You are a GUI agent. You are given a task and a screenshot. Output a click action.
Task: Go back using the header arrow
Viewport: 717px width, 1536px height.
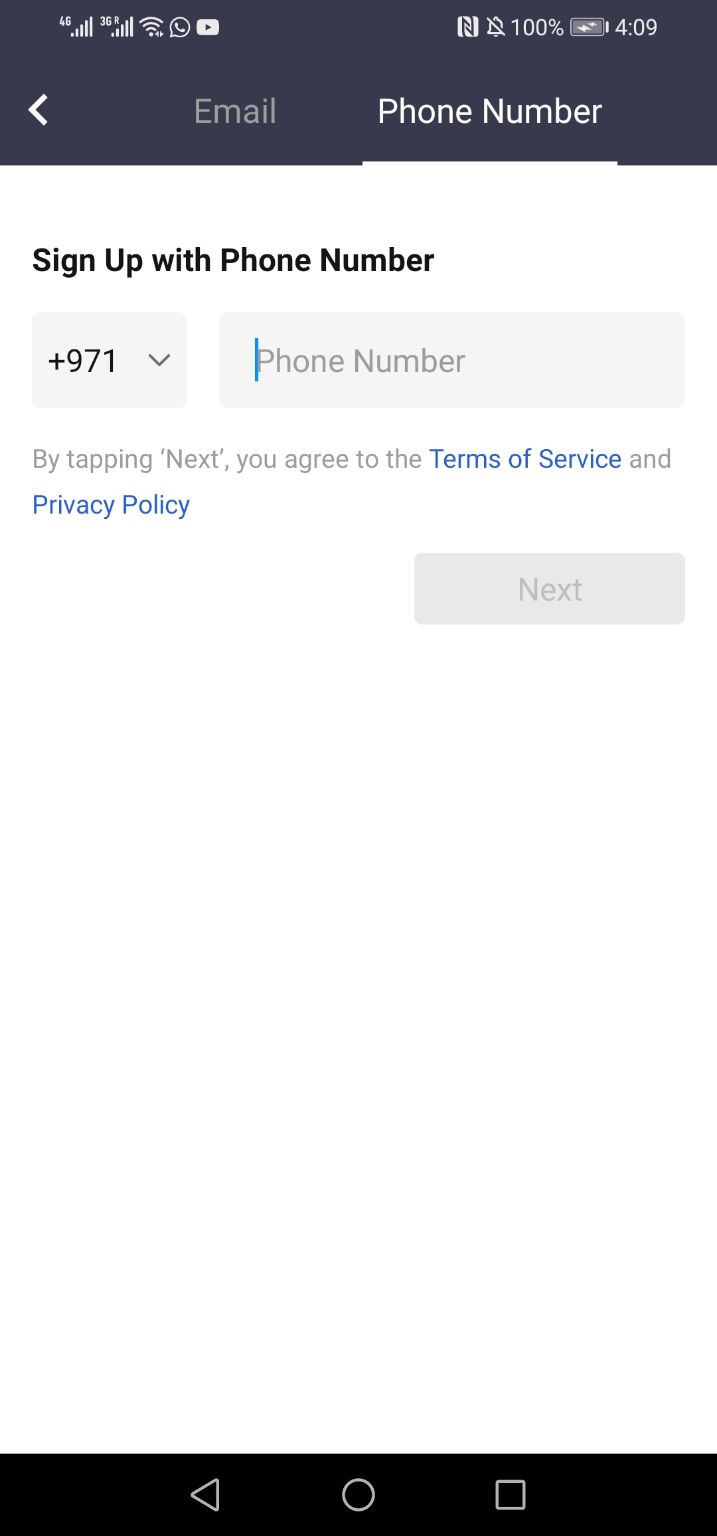[x=38, y=110]
